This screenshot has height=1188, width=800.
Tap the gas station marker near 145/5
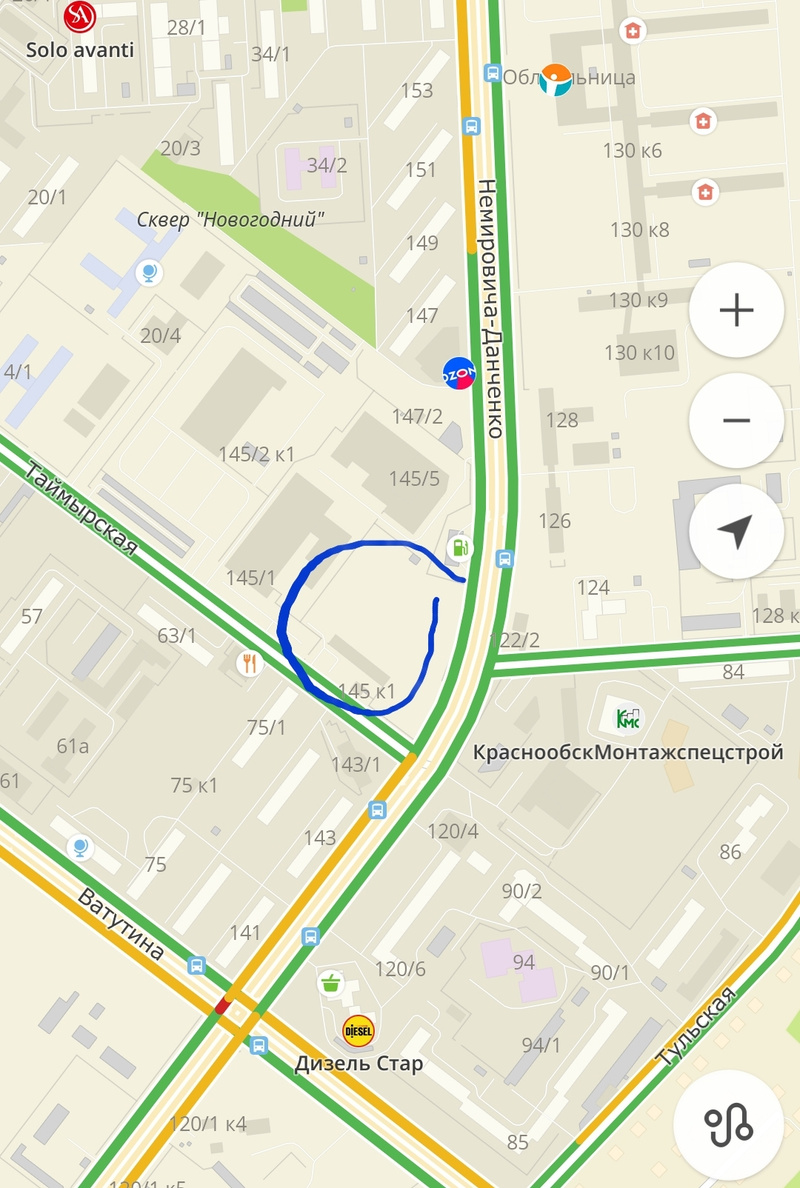(x=459, y=548)
